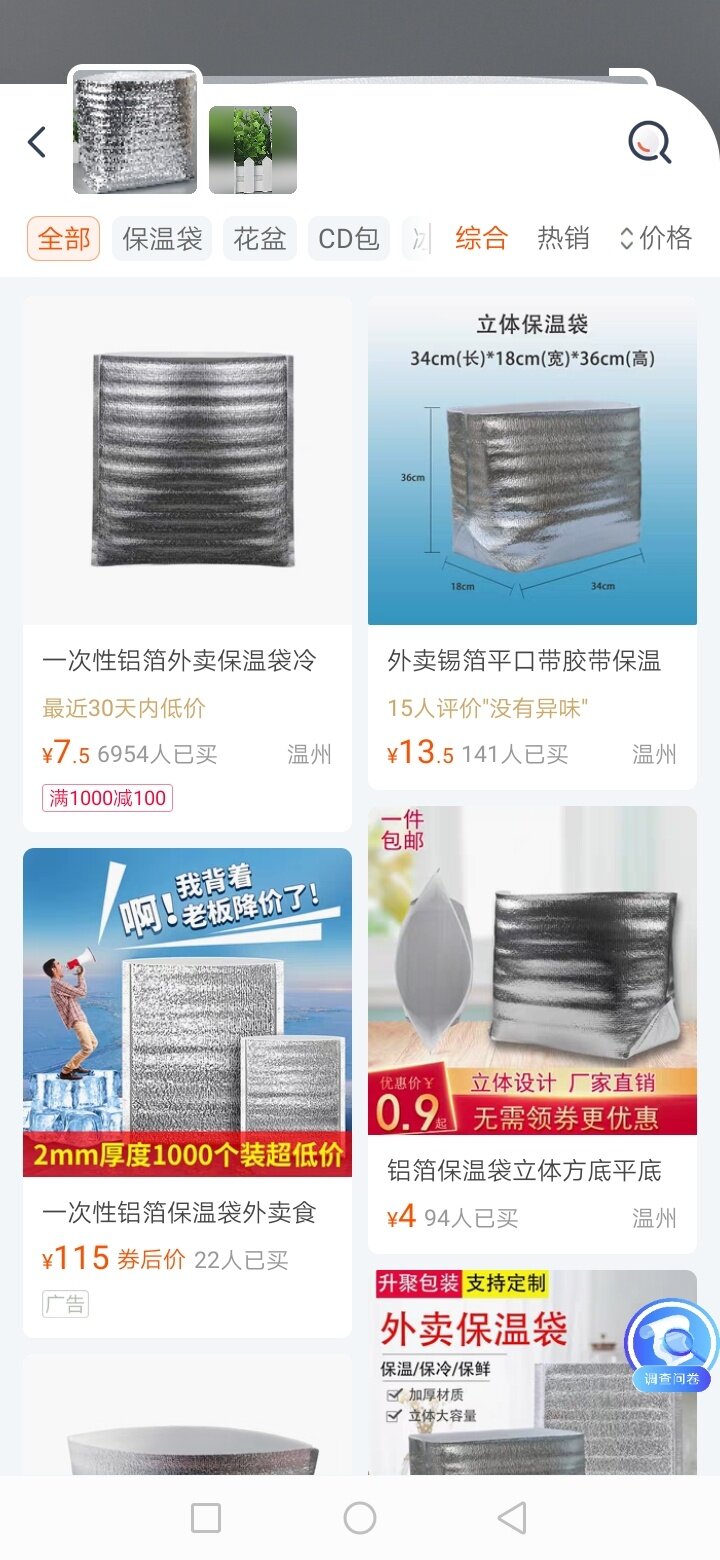
Task: Open the search icon at top right
Action: pos(649,142)
